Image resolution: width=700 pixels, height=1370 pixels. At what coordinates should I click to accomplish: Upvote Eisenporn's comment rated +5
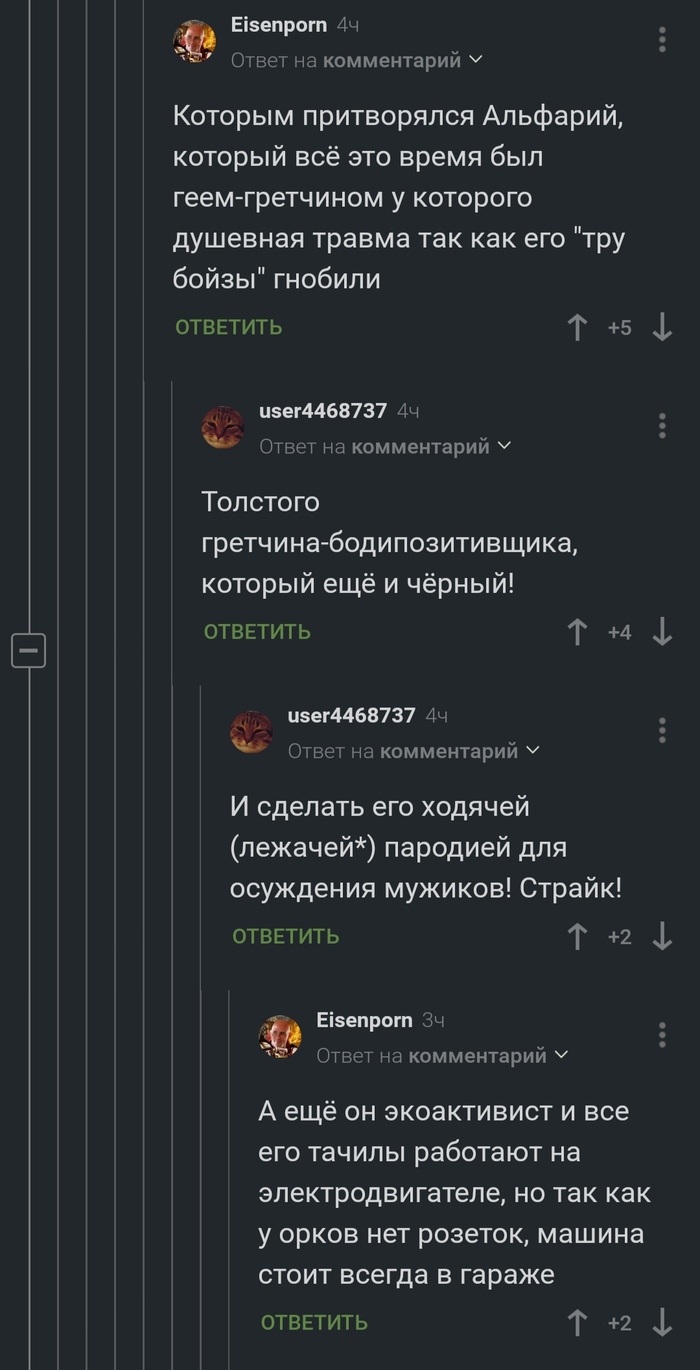pos(577,327)
